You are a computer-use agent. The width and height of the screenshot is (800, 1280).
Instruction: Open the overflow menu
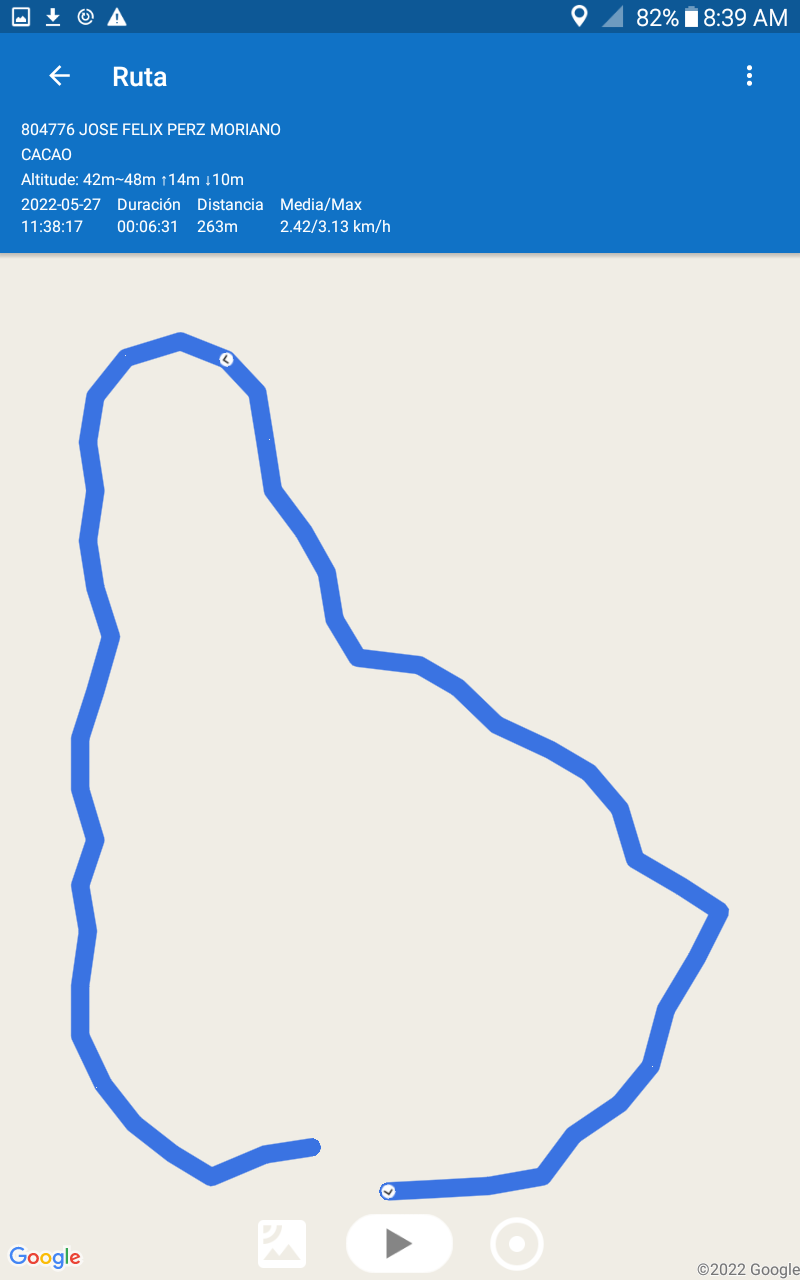pos(749,76)
